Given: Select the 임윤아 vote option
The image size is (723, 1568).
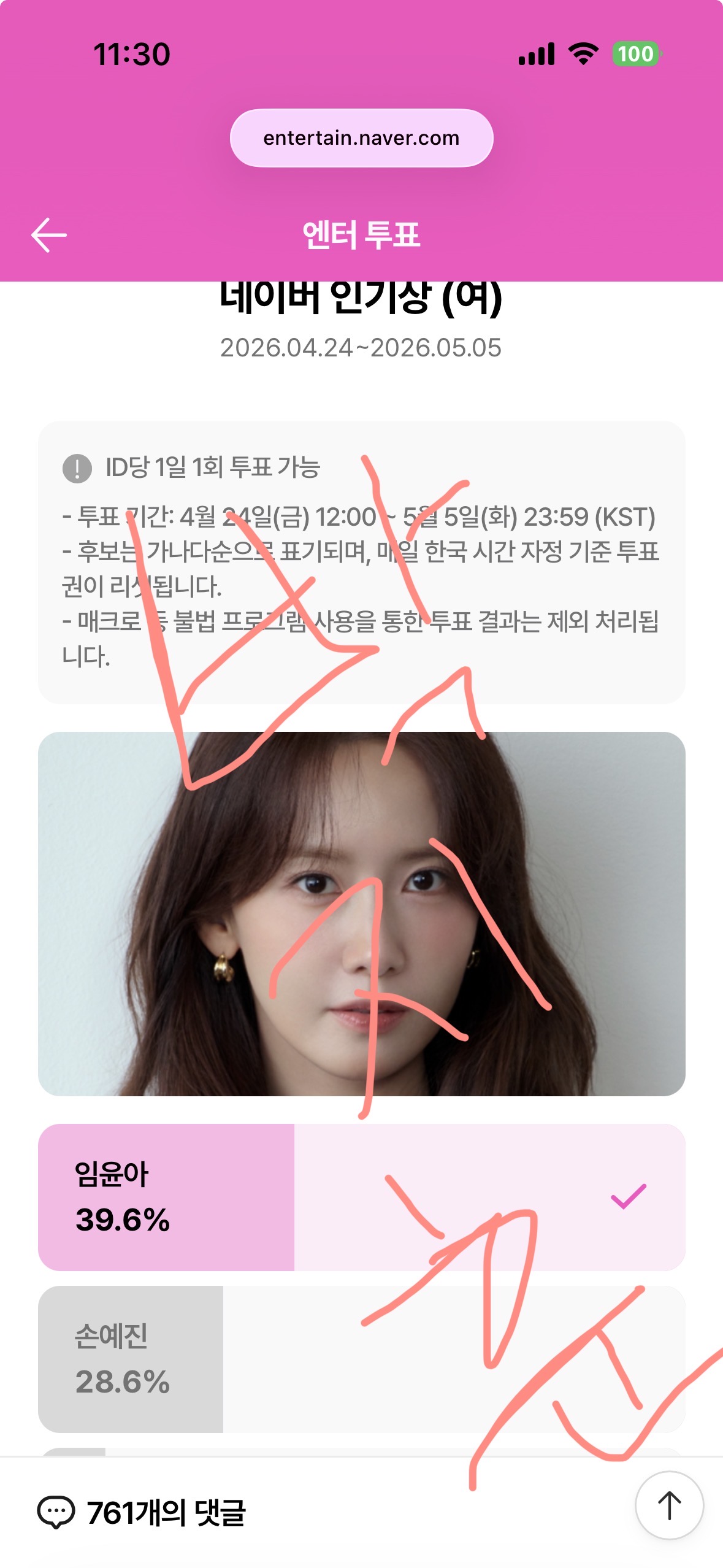Looking at the screenshot, I should point(361,1197).
